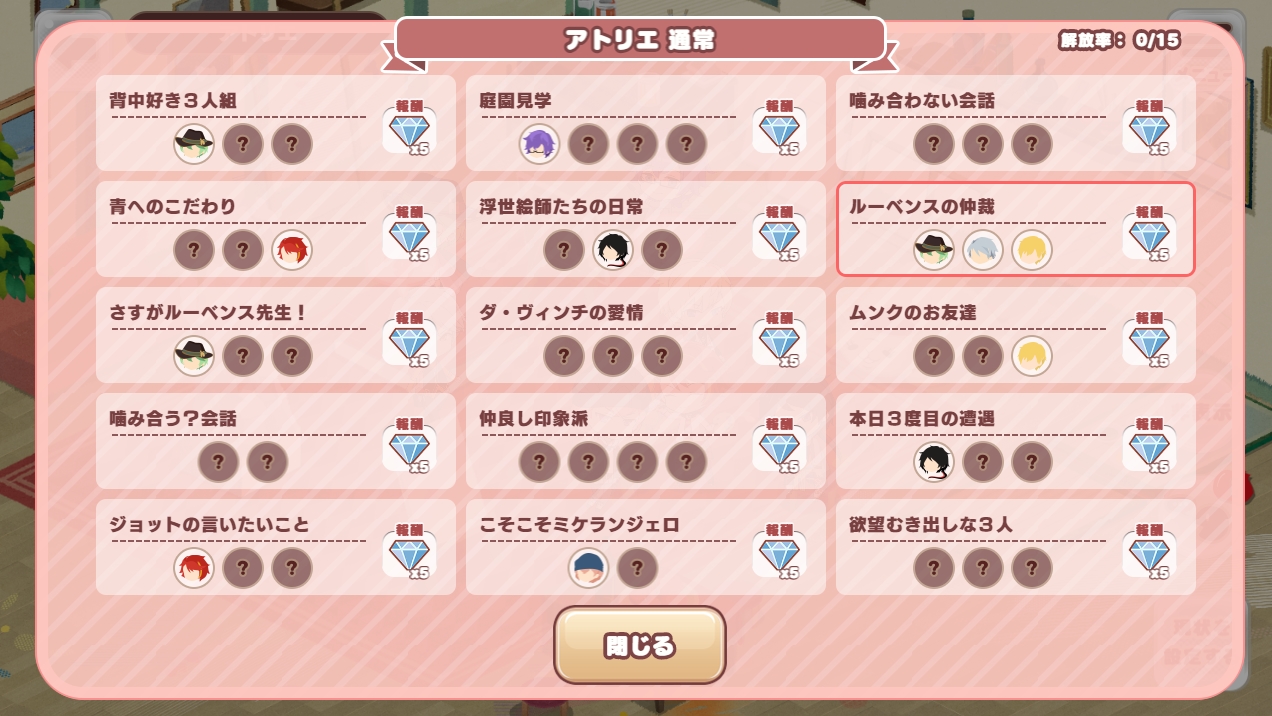Open the ムンクのお友達 card

pyautogui.click(x=1015, y=335)
